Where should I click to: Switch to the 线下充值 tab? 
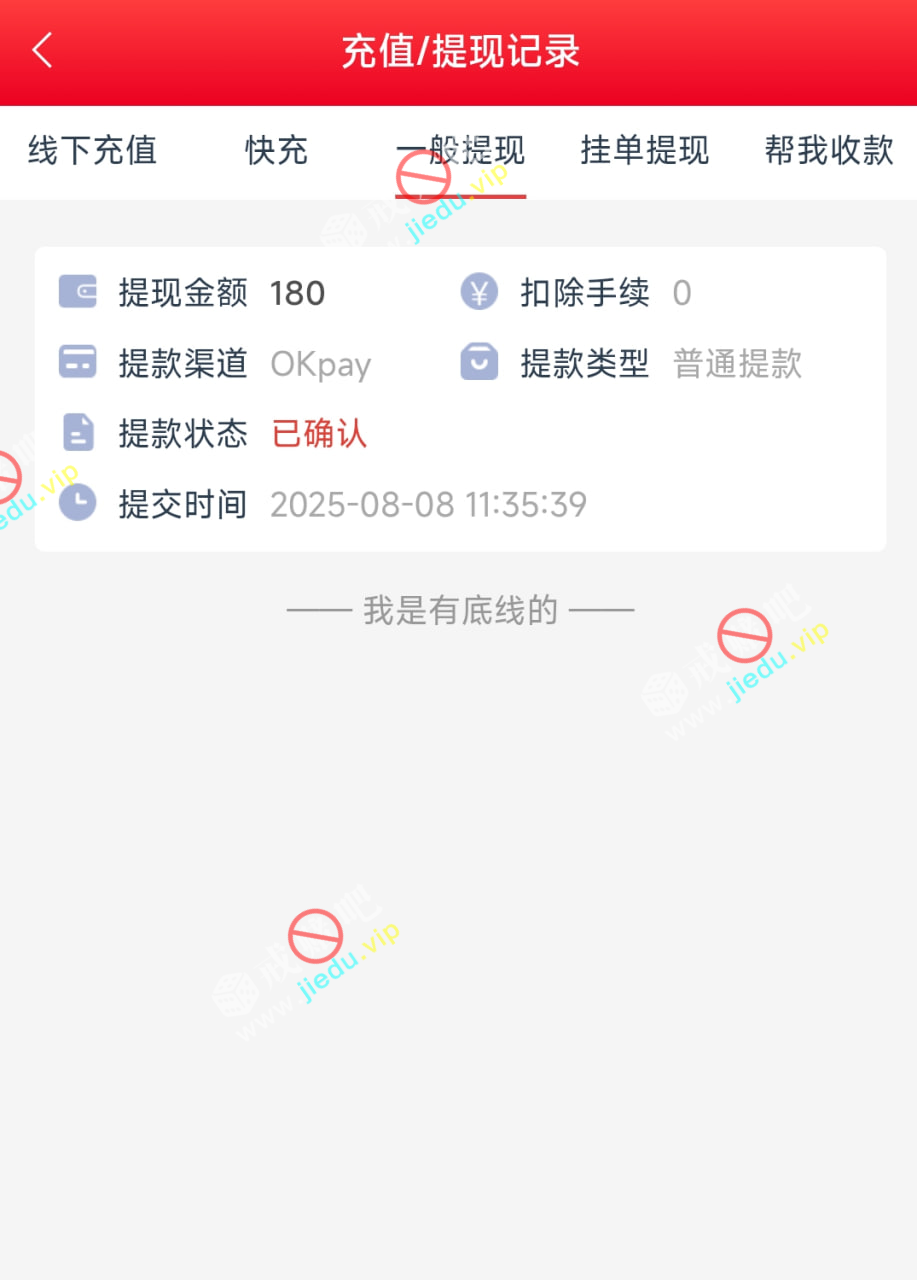pyautogui.click(x=92, y=151)
